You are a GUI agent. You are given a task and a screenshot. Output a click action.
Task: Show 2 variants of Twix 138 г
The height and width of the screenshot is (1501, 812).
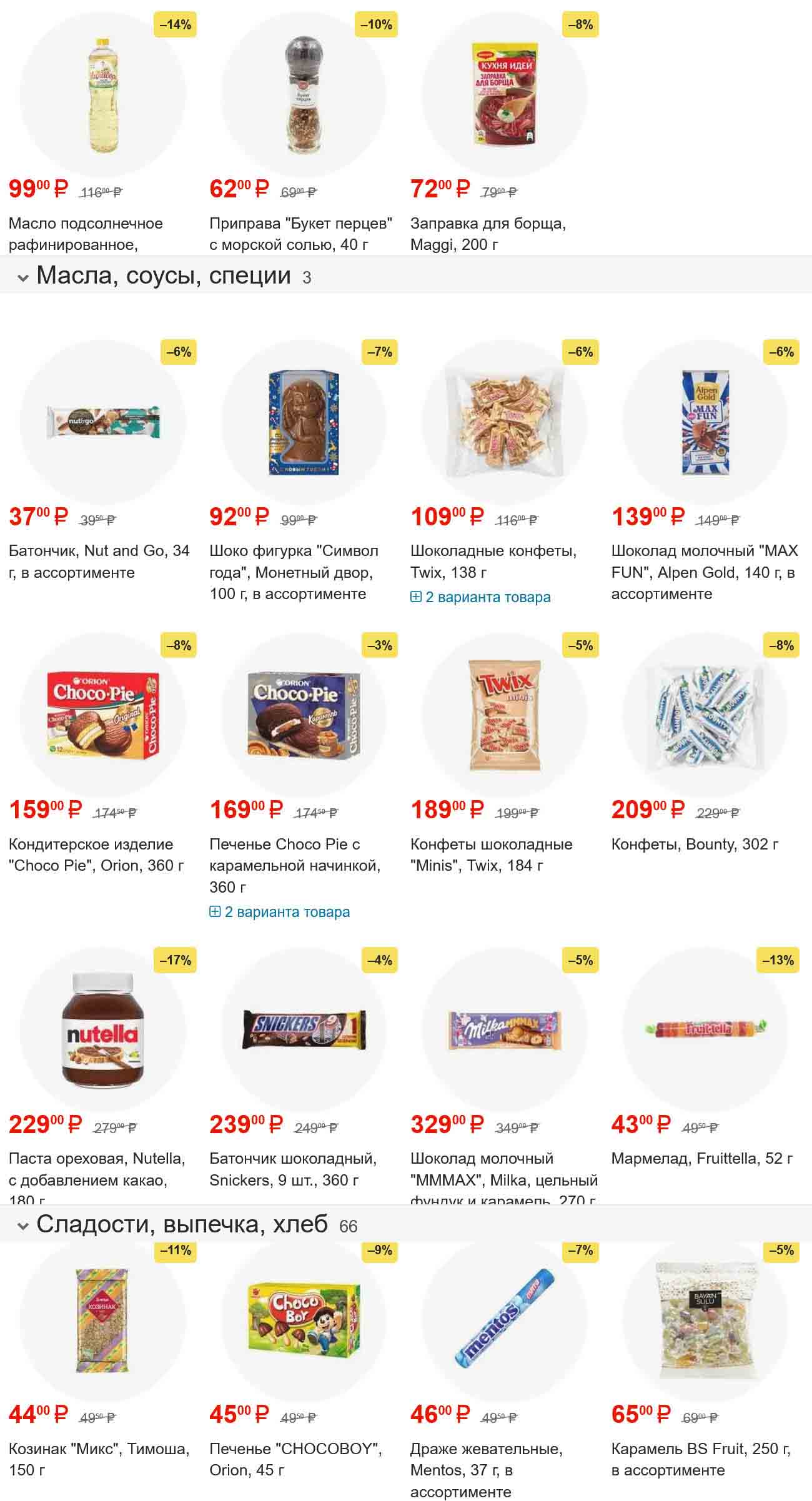tap(481, 597)
